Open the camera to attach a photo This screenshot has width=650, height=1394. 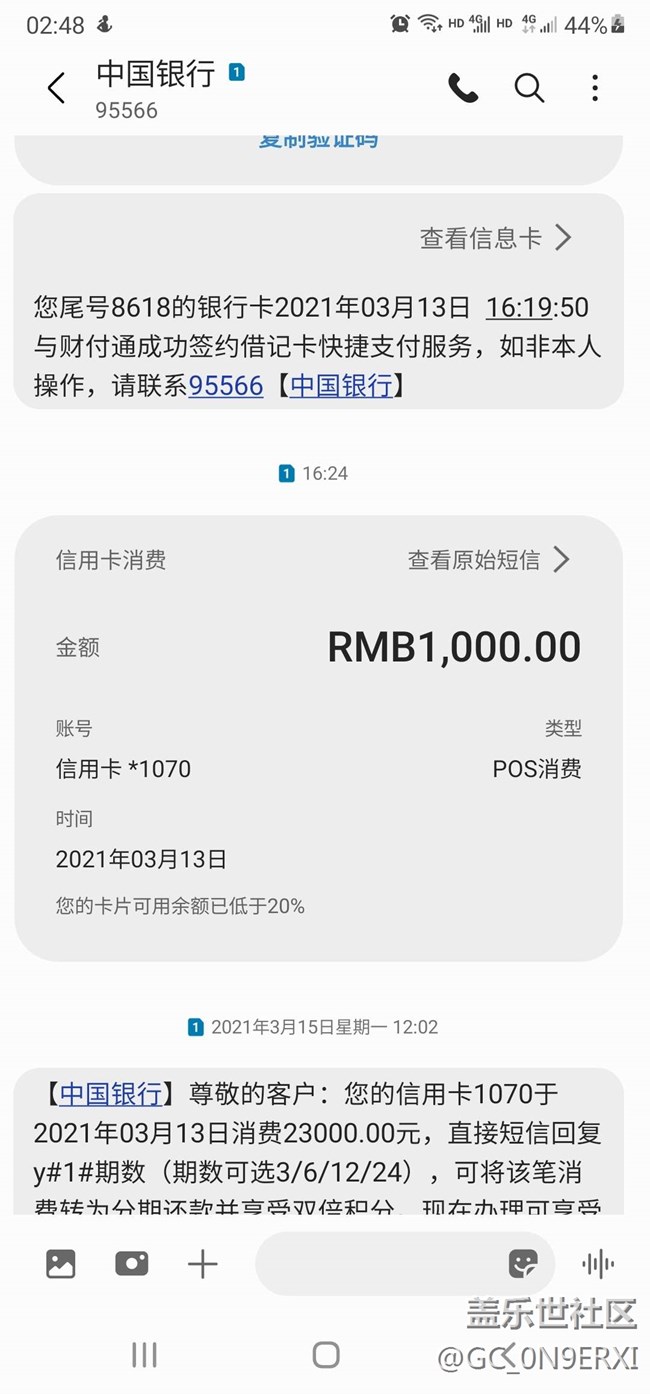(131, 1264)
